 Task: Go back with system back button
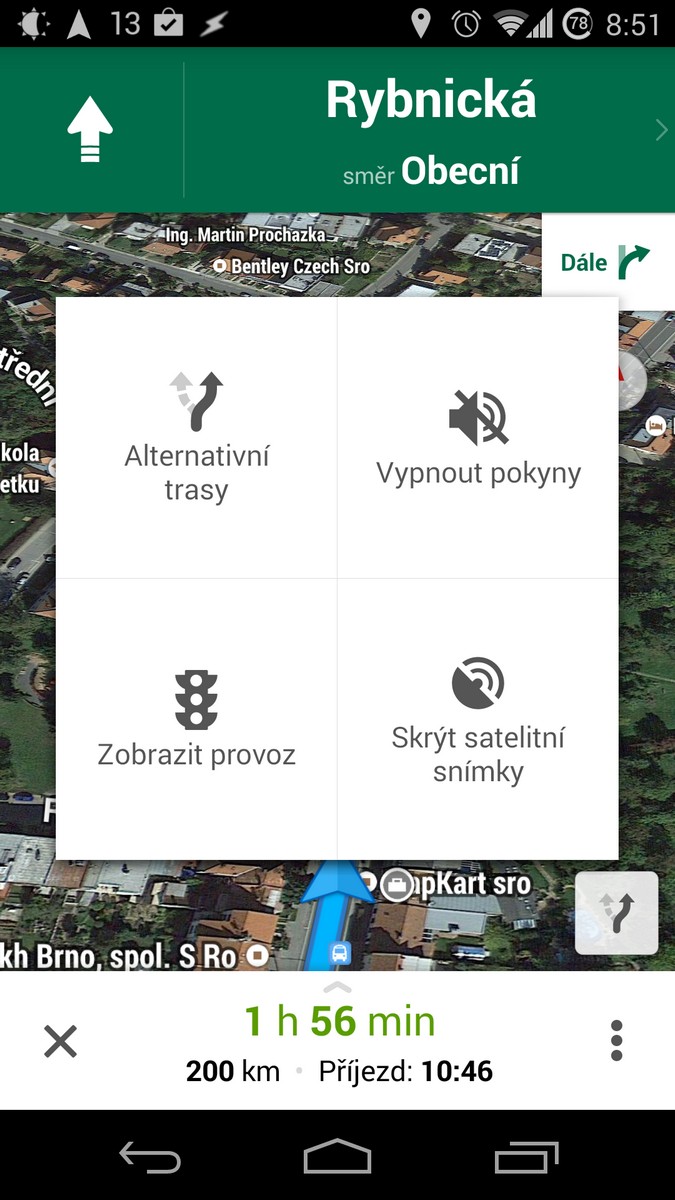tap(150, 1158)
